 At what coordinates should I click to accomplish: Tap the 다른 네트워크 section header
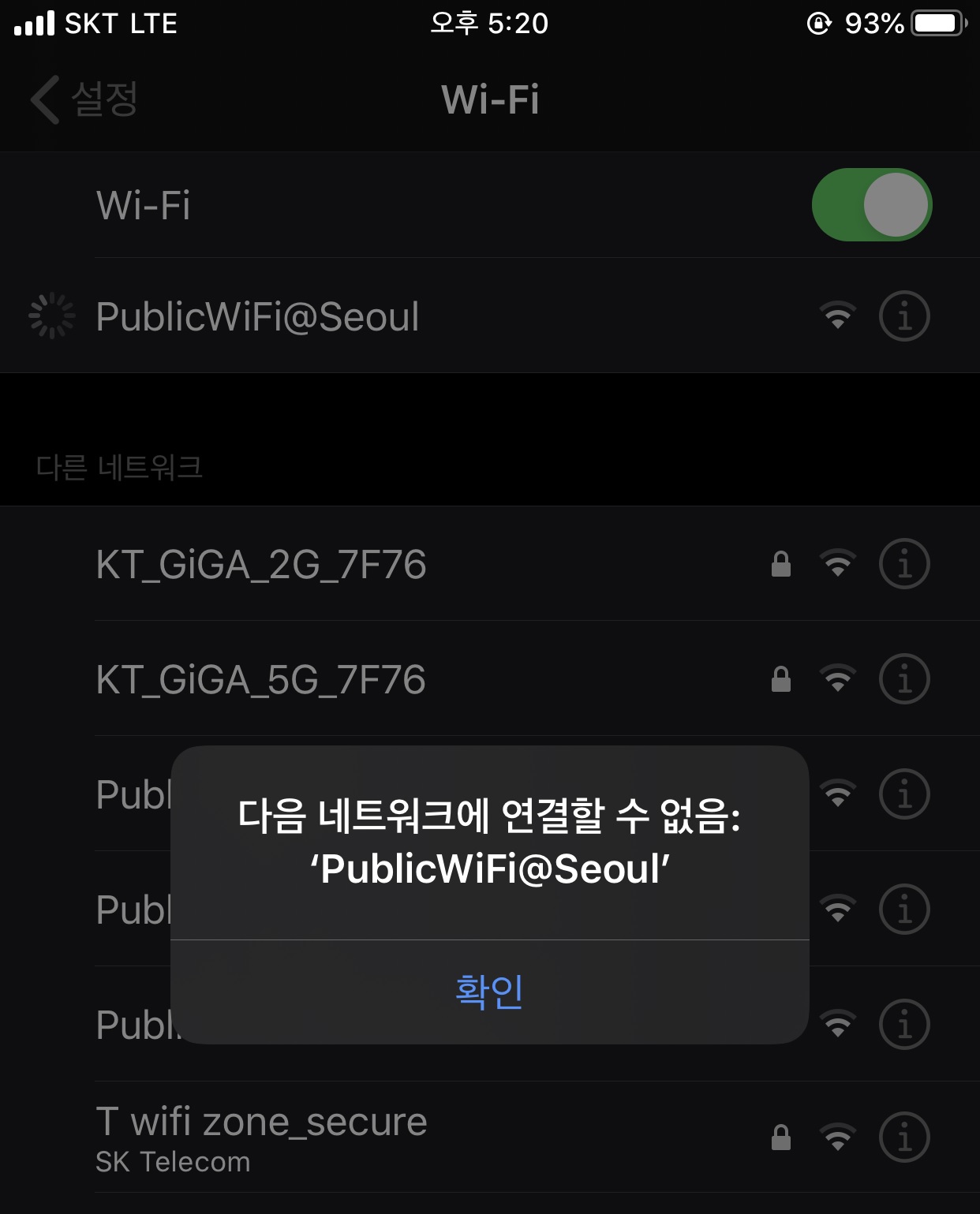[x=120, y=467]
